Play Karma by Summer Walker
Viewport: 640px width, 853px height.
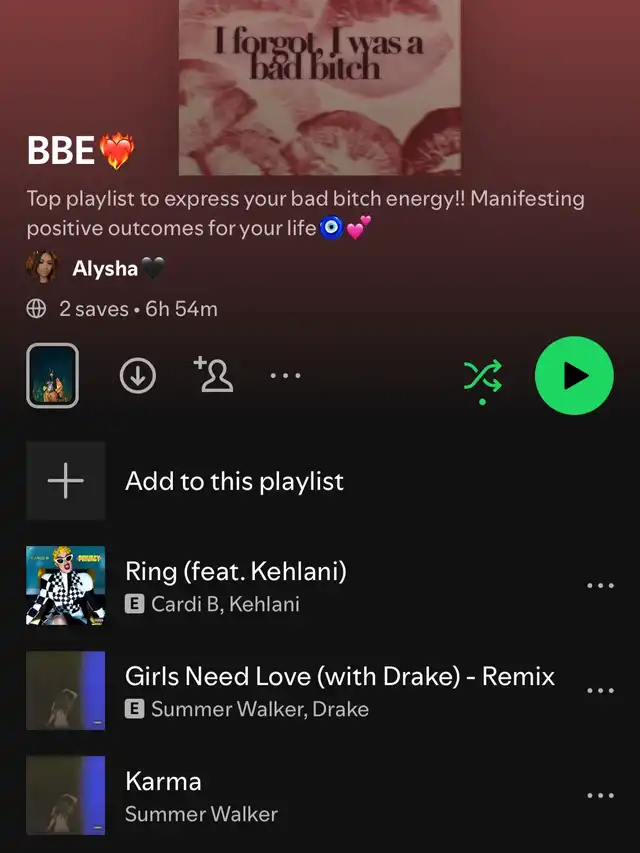pos(320,795)
